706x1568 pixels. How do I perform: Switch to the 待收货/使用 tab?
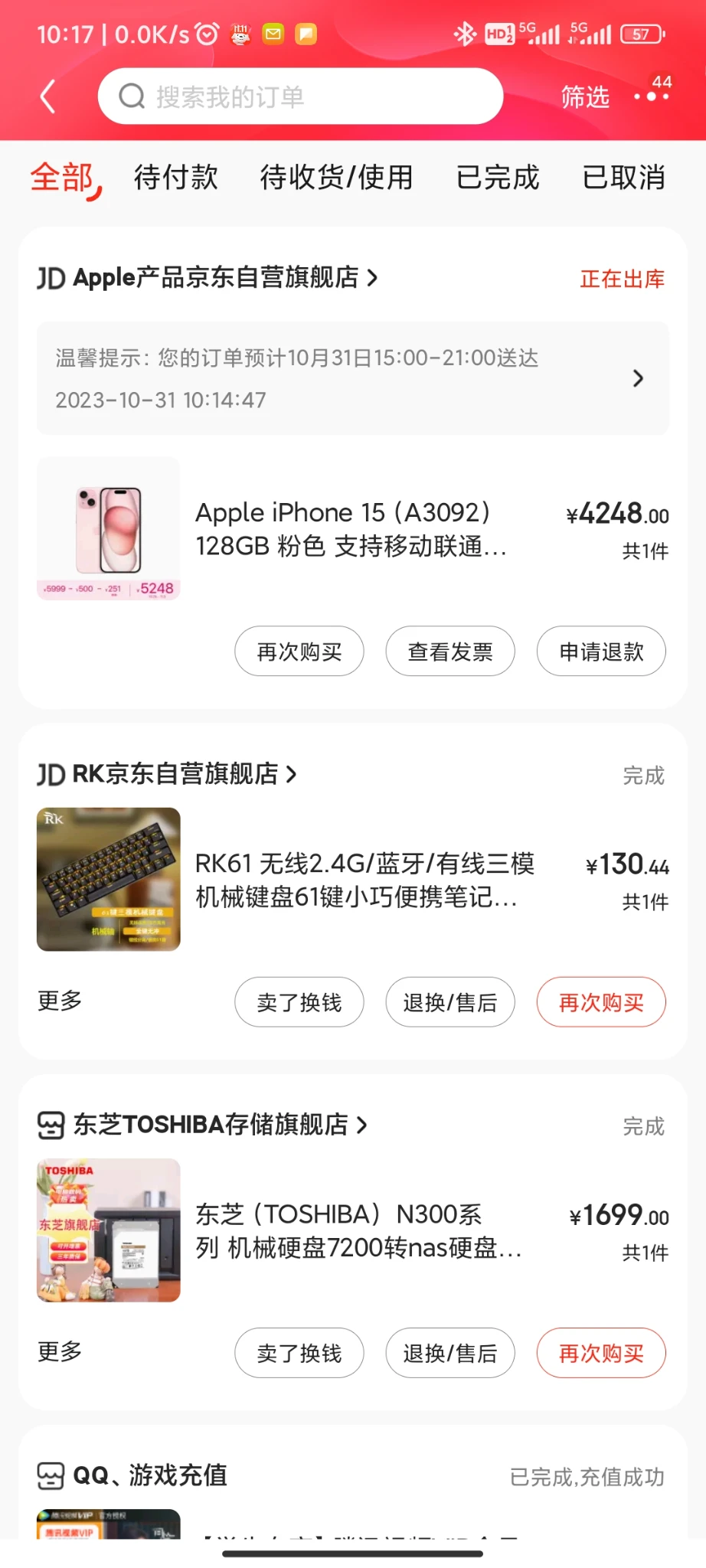336,178
